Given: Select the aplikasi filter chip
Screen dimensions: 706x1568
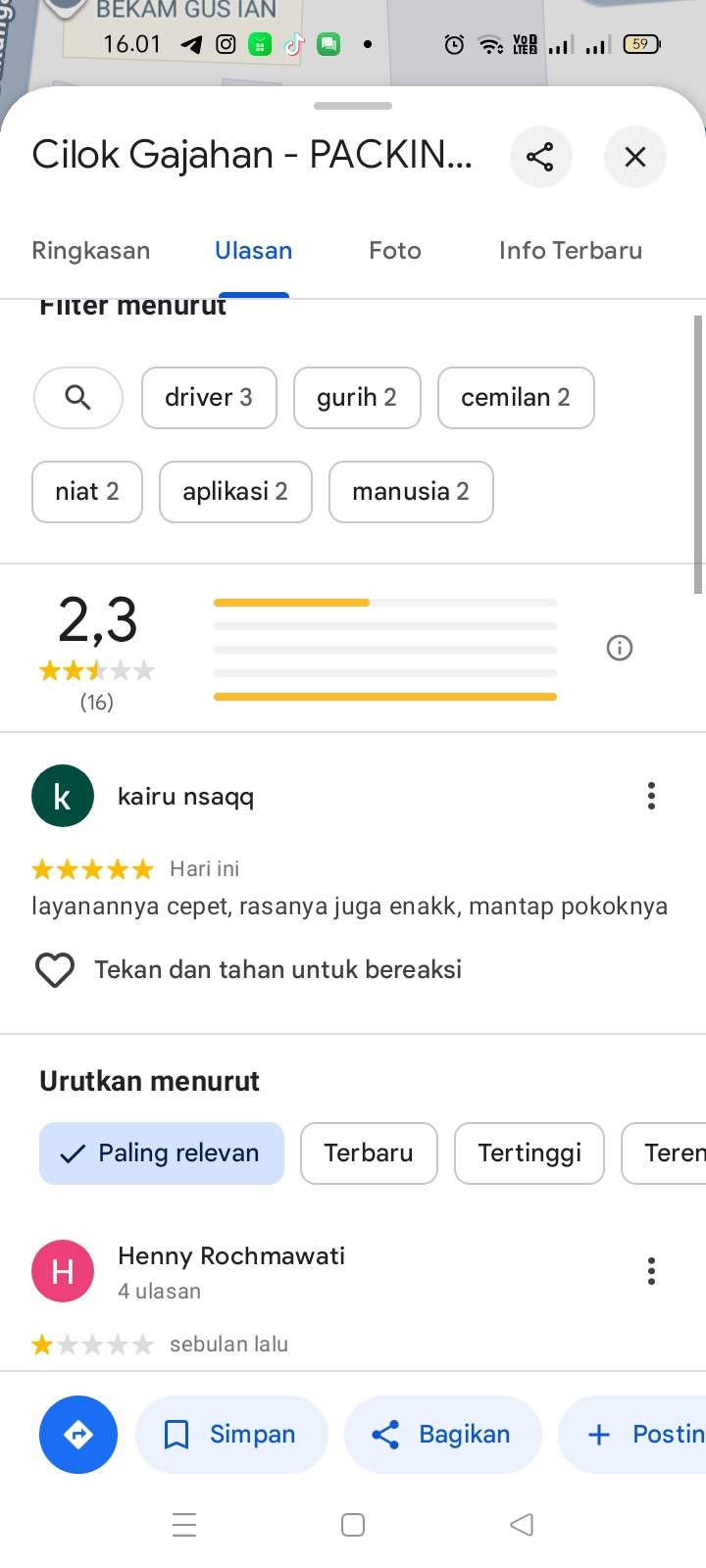Looking at the screenshot, I should pos(235,492).
